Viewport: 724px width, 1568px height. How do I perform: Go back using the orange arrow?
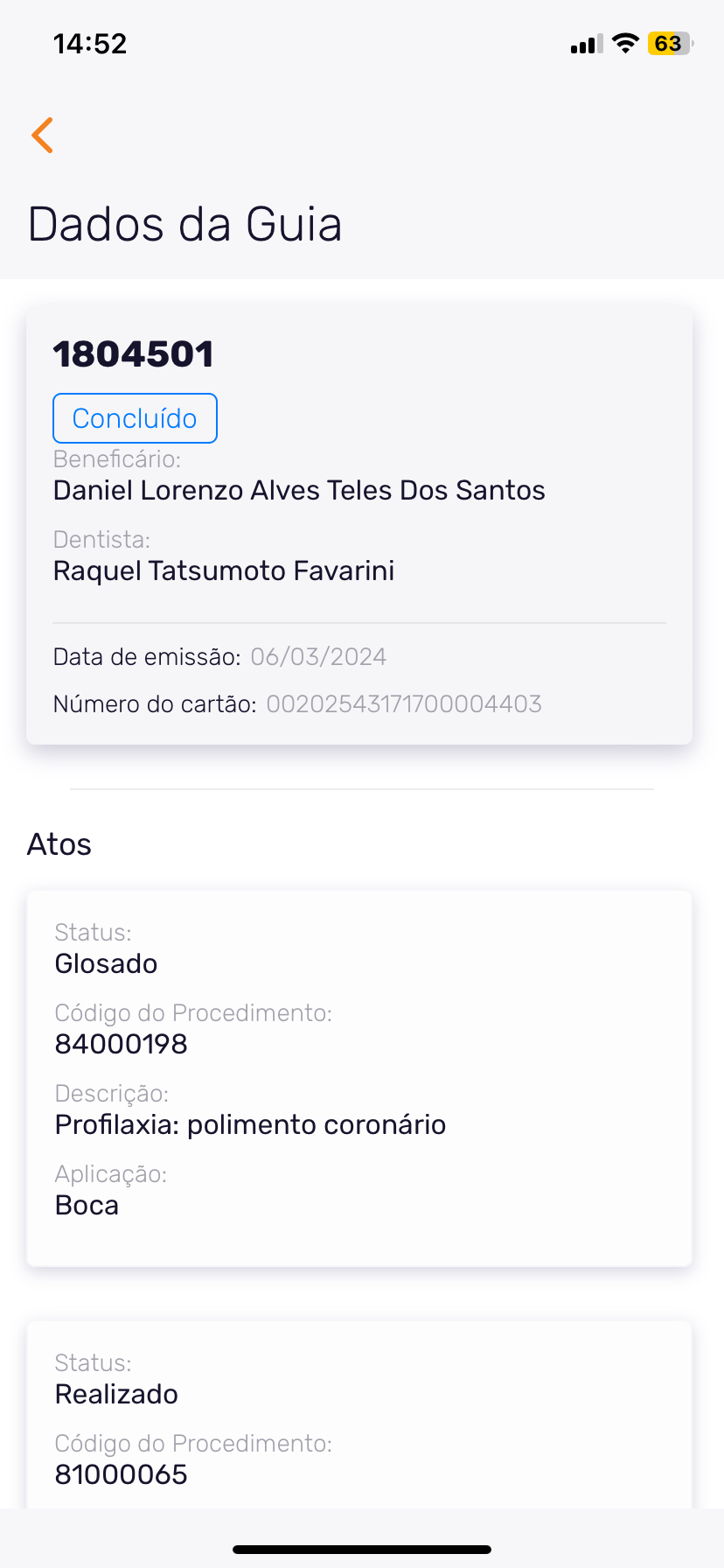pos(42,135)
